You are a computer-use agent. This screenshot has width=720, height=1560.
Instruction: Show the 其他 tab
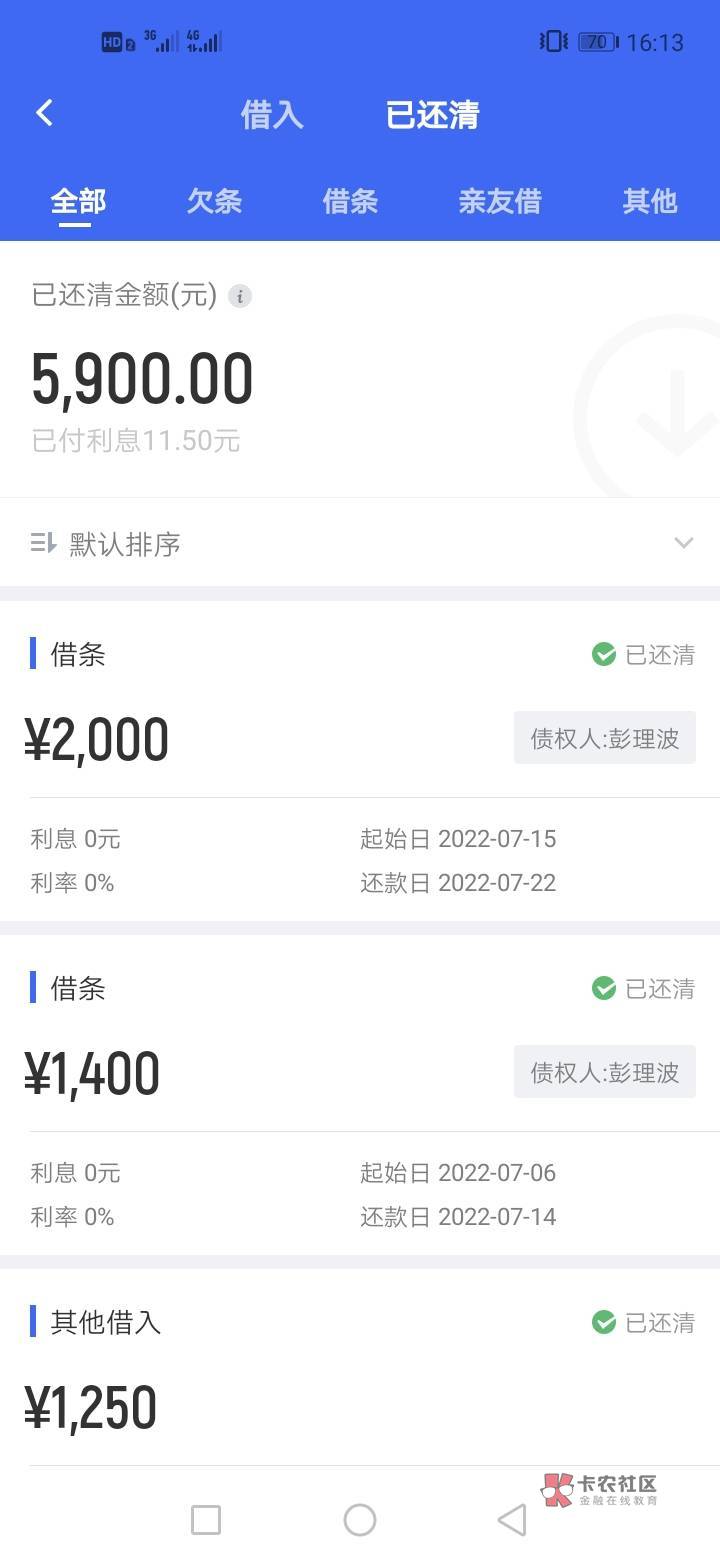pyautogui.click(x=650, y=201)
